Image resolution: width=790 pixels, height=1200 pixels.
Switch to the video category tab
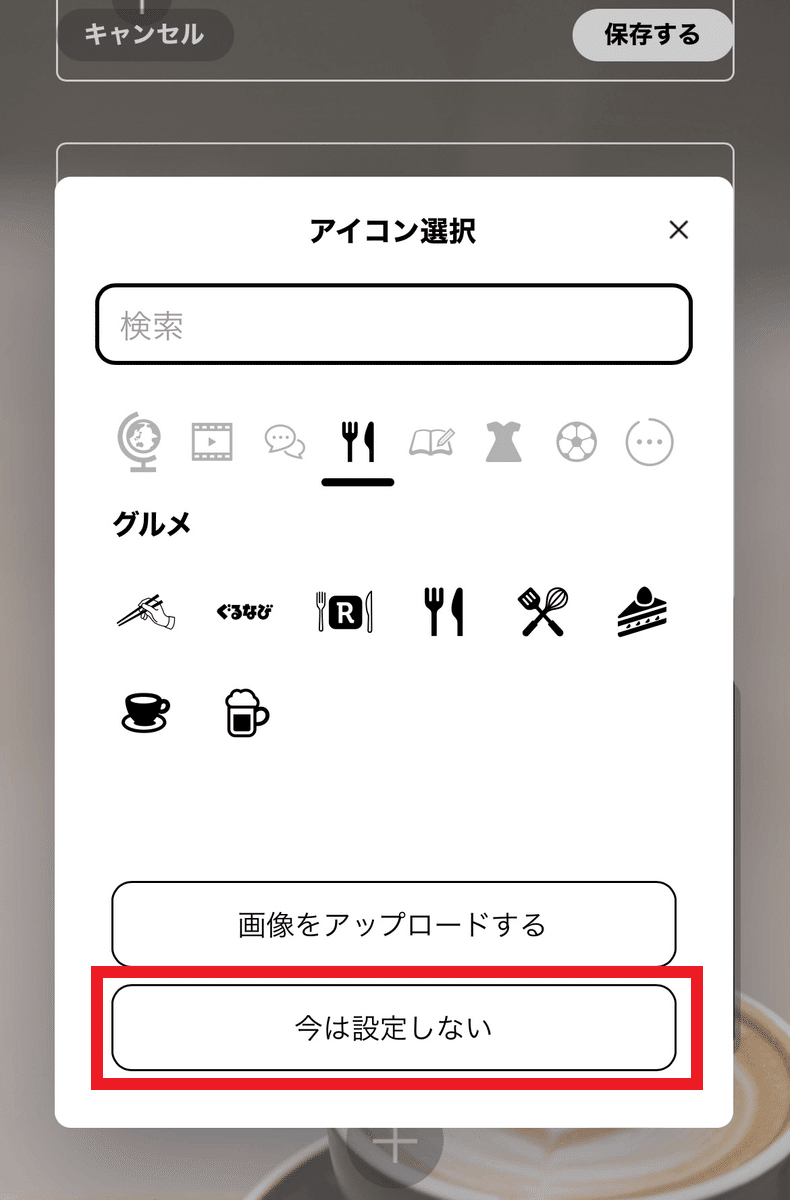pos(212,440)
